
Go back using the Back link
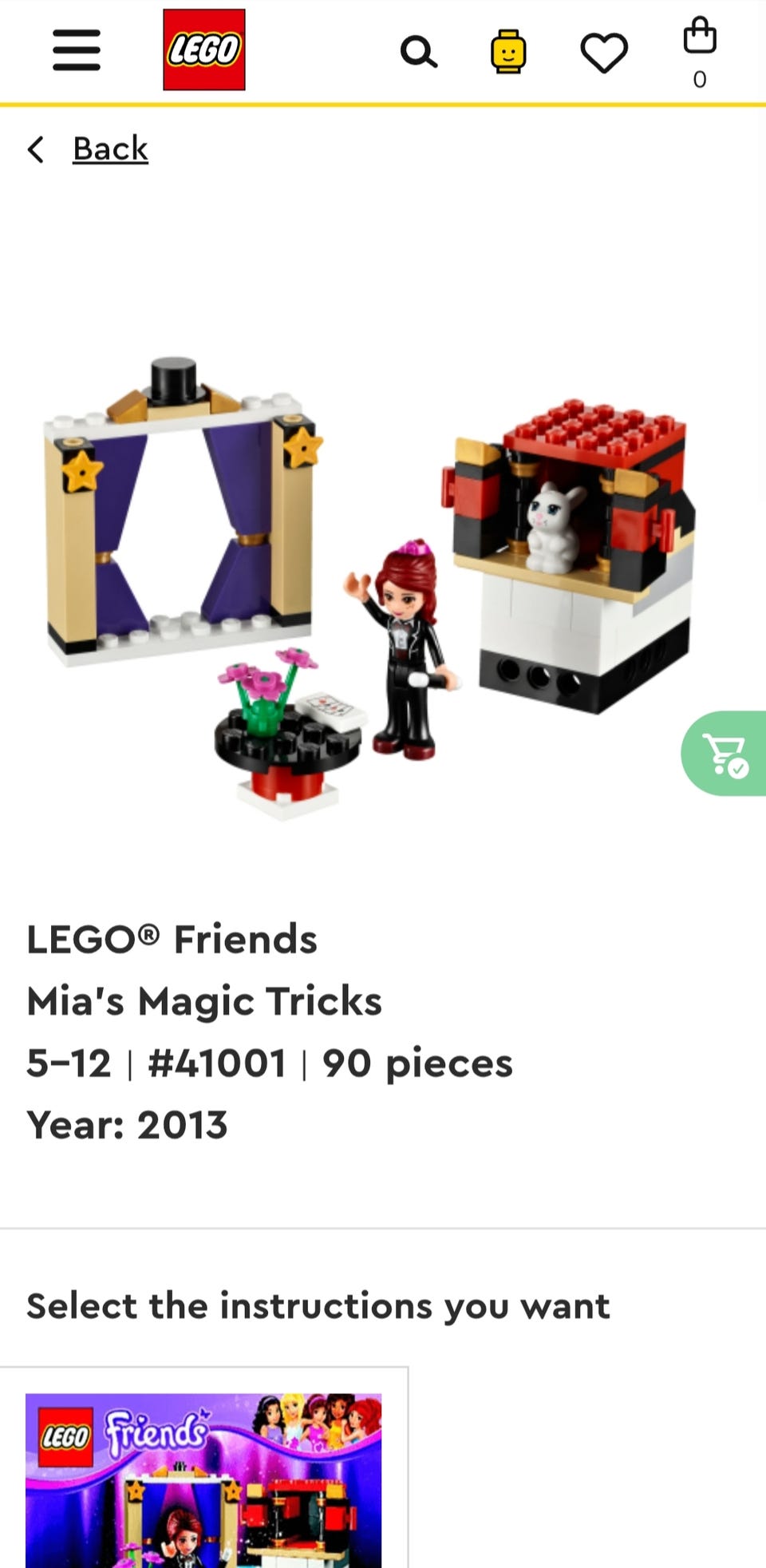[110, 148]
